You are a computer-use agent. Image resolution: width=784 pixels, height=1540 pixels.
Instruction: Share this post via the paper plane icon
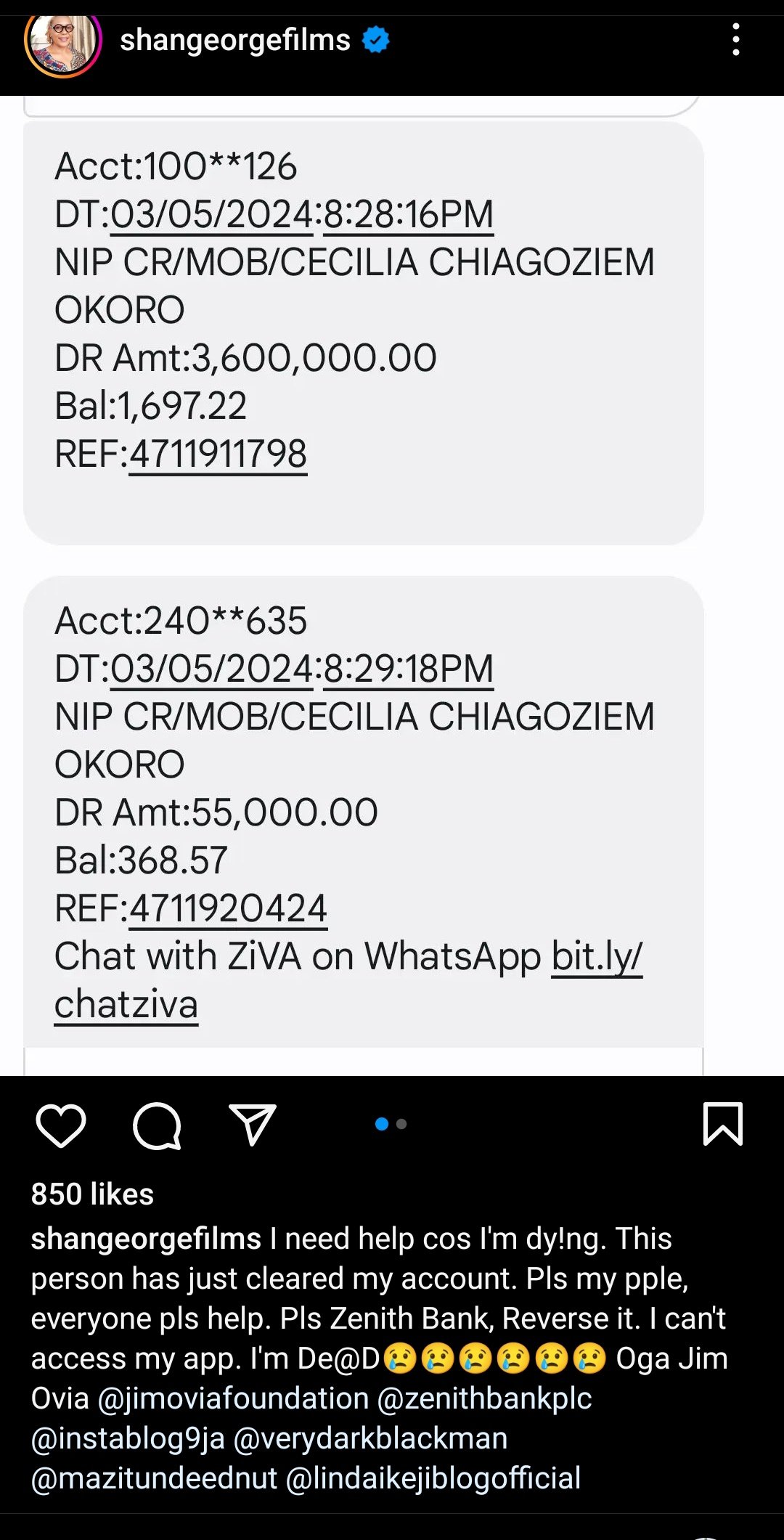coord(252,1125)
